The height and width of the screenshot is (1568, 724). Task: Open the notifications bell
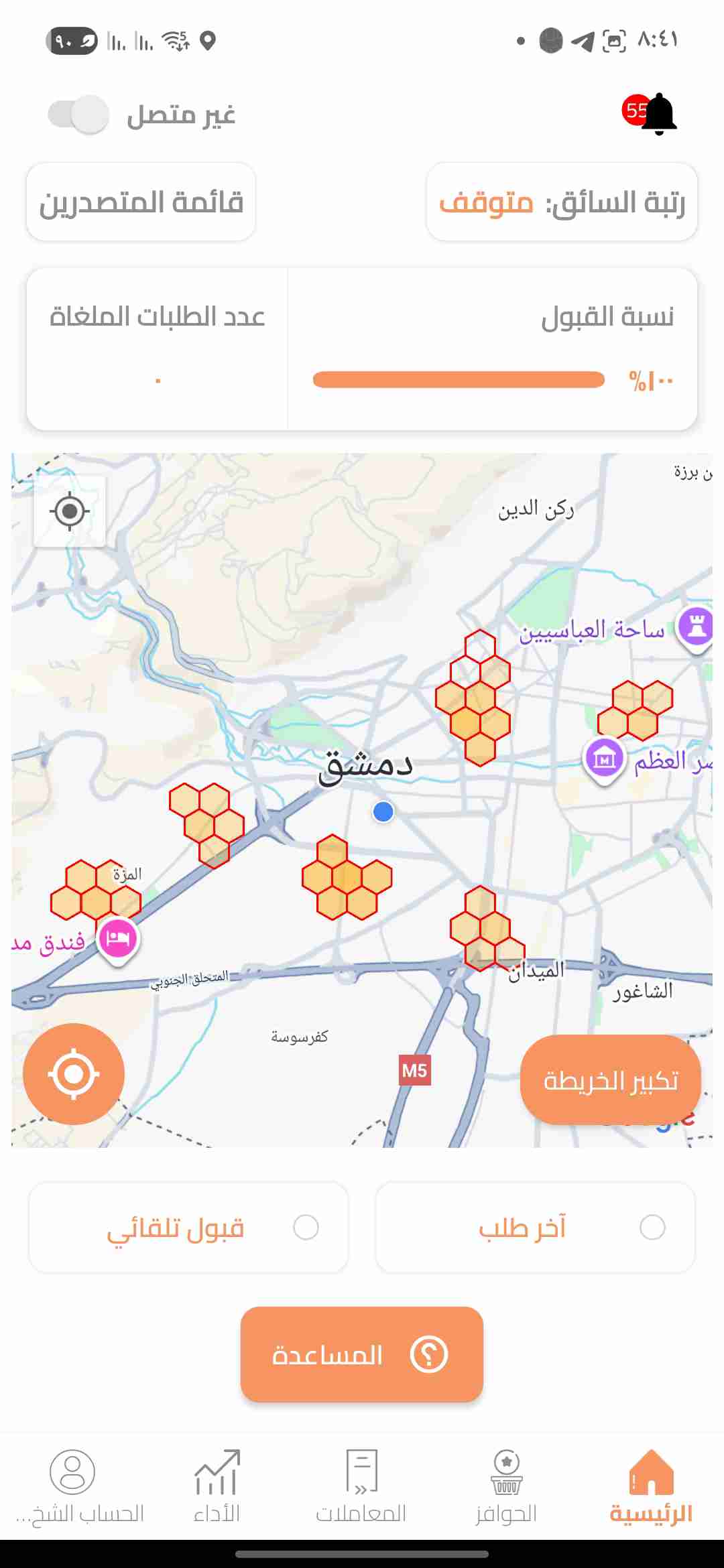(x=657, y=114)
